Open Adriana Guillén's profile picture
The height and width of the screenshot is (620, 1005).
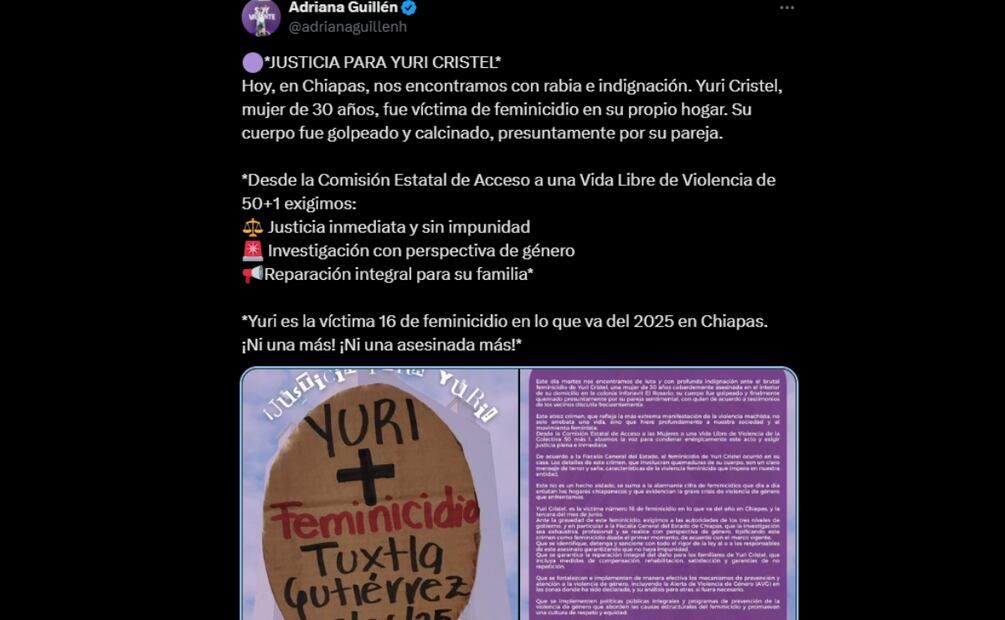click(x=261, y=17)
